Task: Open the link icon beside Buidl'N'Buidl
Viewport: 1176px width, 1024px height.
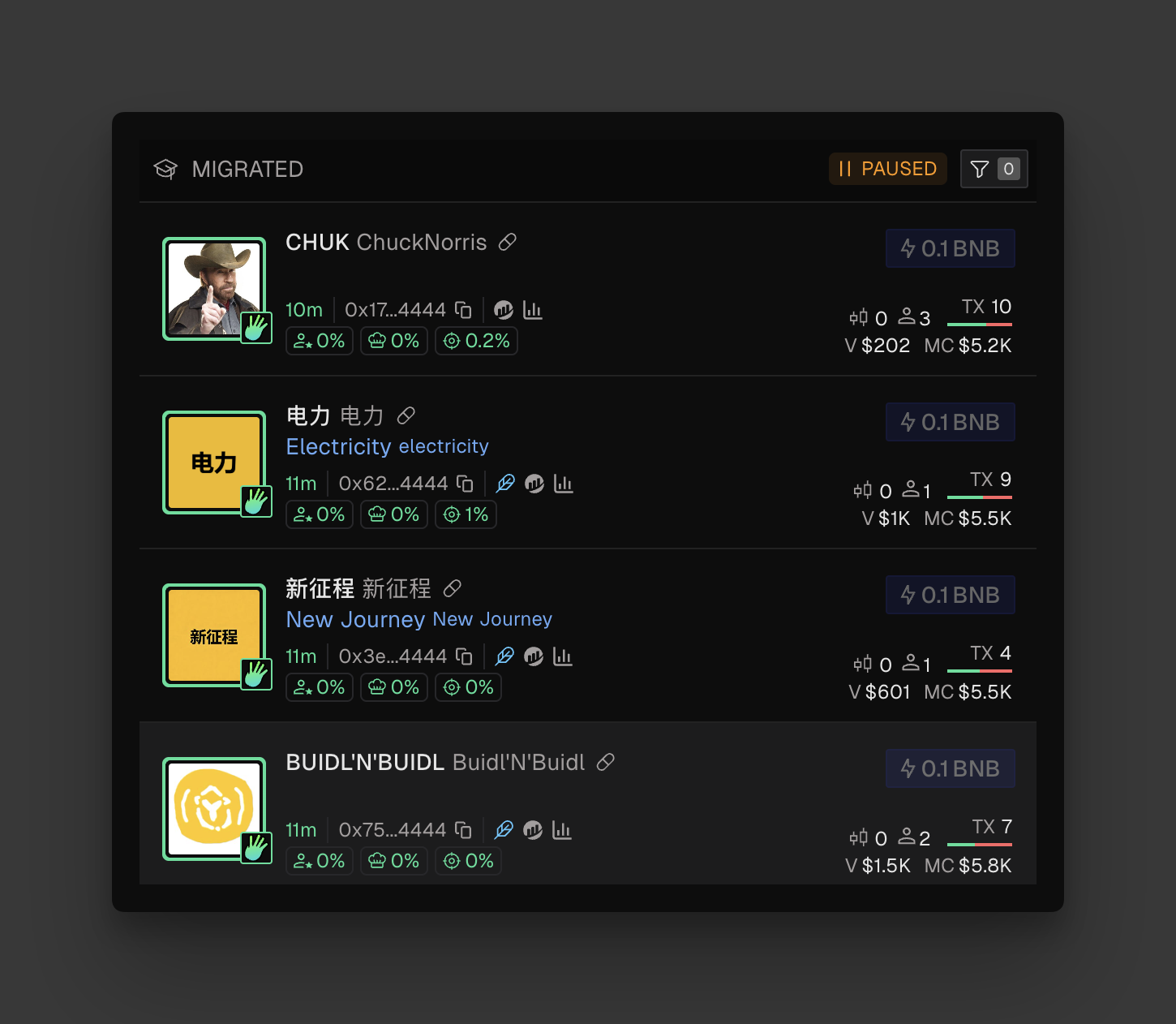Action: (x=606, y=763)
